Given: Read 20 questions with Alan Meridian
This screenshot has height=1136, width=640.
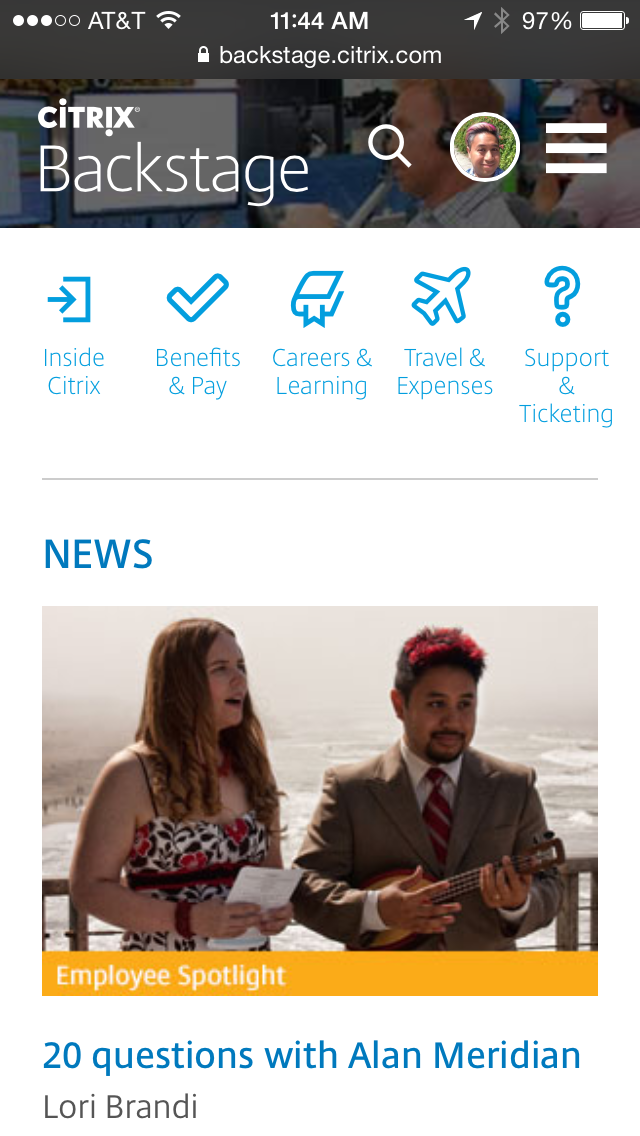Looking at the screenshot, I should point(312,1055).
